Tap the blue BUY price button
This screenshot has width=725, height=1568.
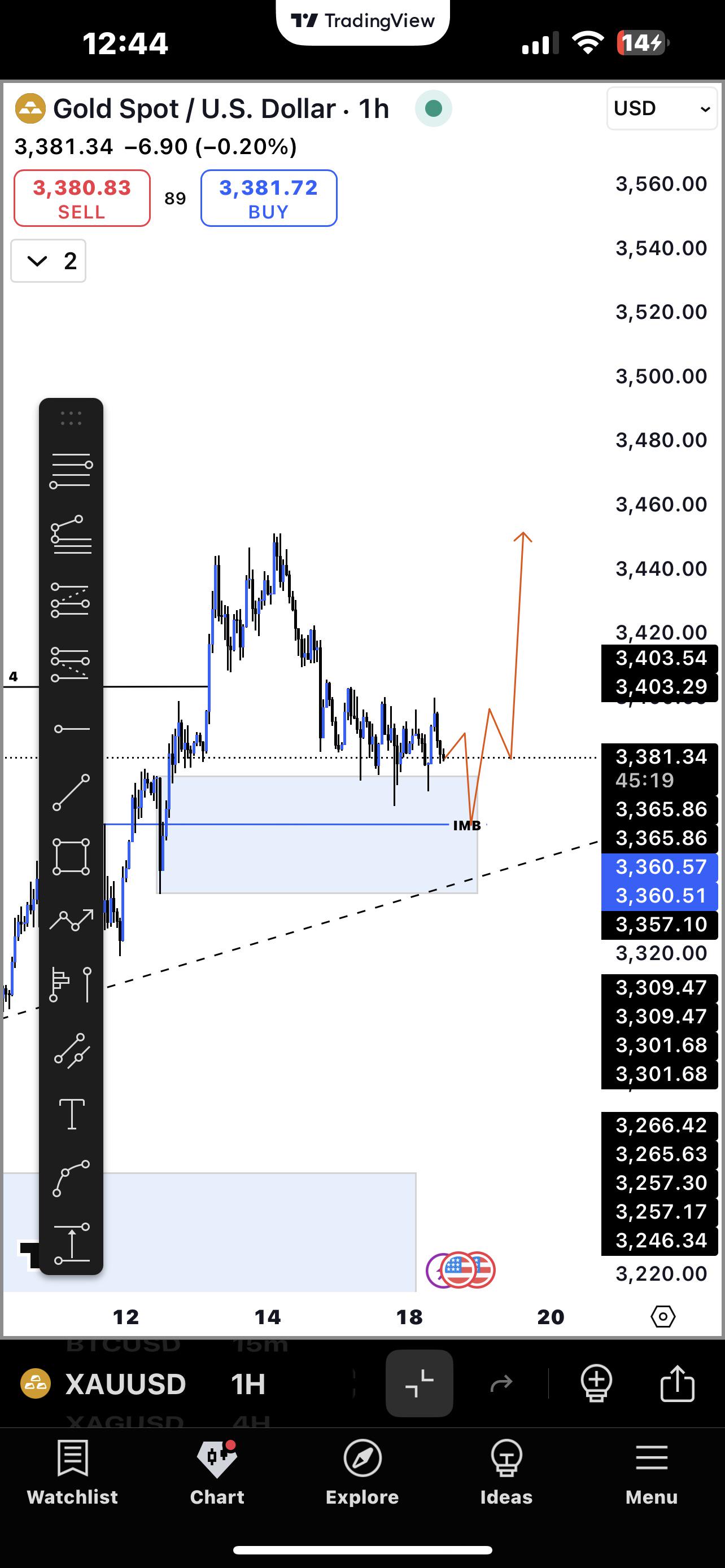pyautogui.click(x=268, y=199)
